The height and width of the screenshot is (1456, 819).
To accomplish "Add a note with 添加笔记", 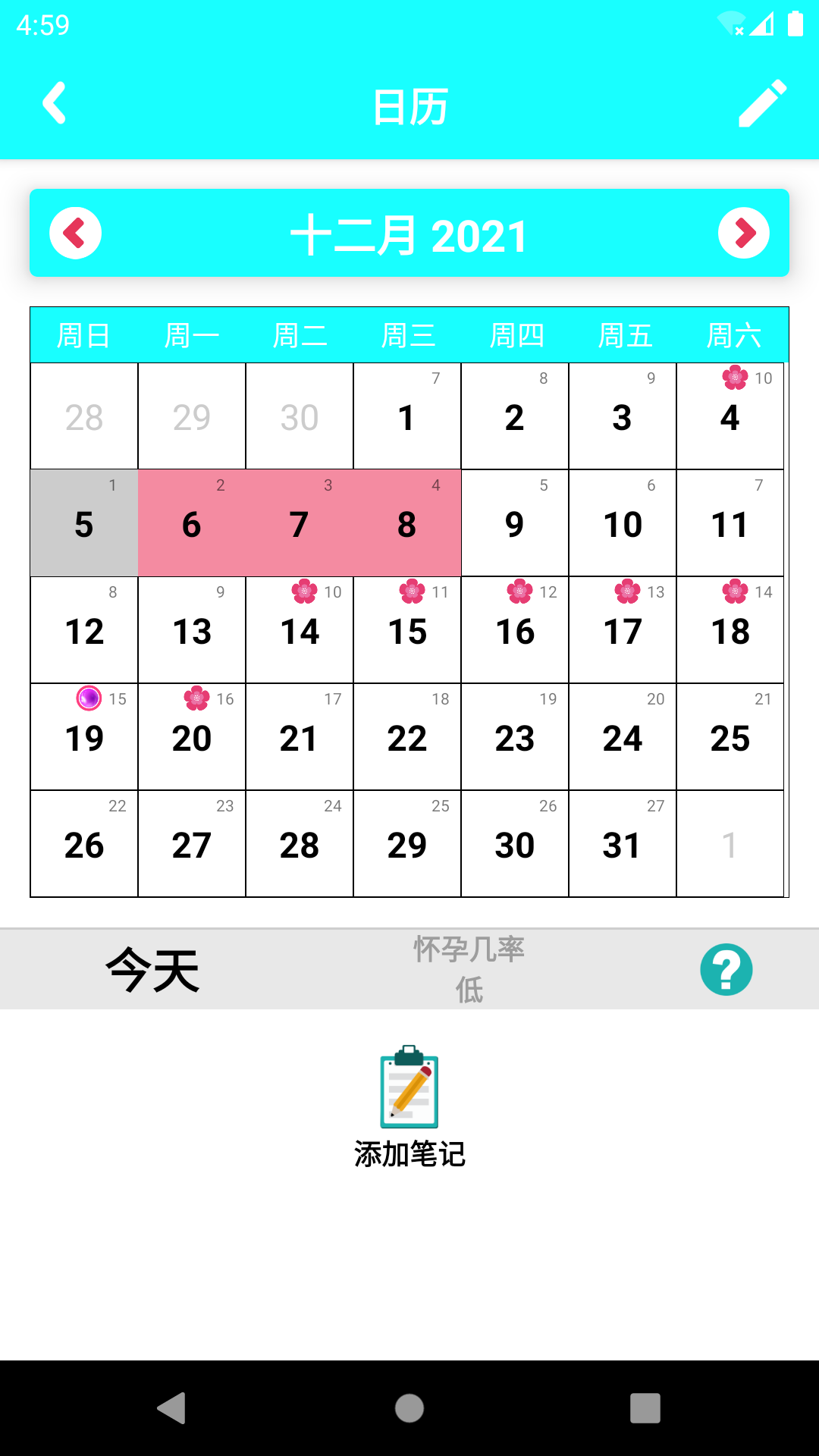I will coord(409,1107).
